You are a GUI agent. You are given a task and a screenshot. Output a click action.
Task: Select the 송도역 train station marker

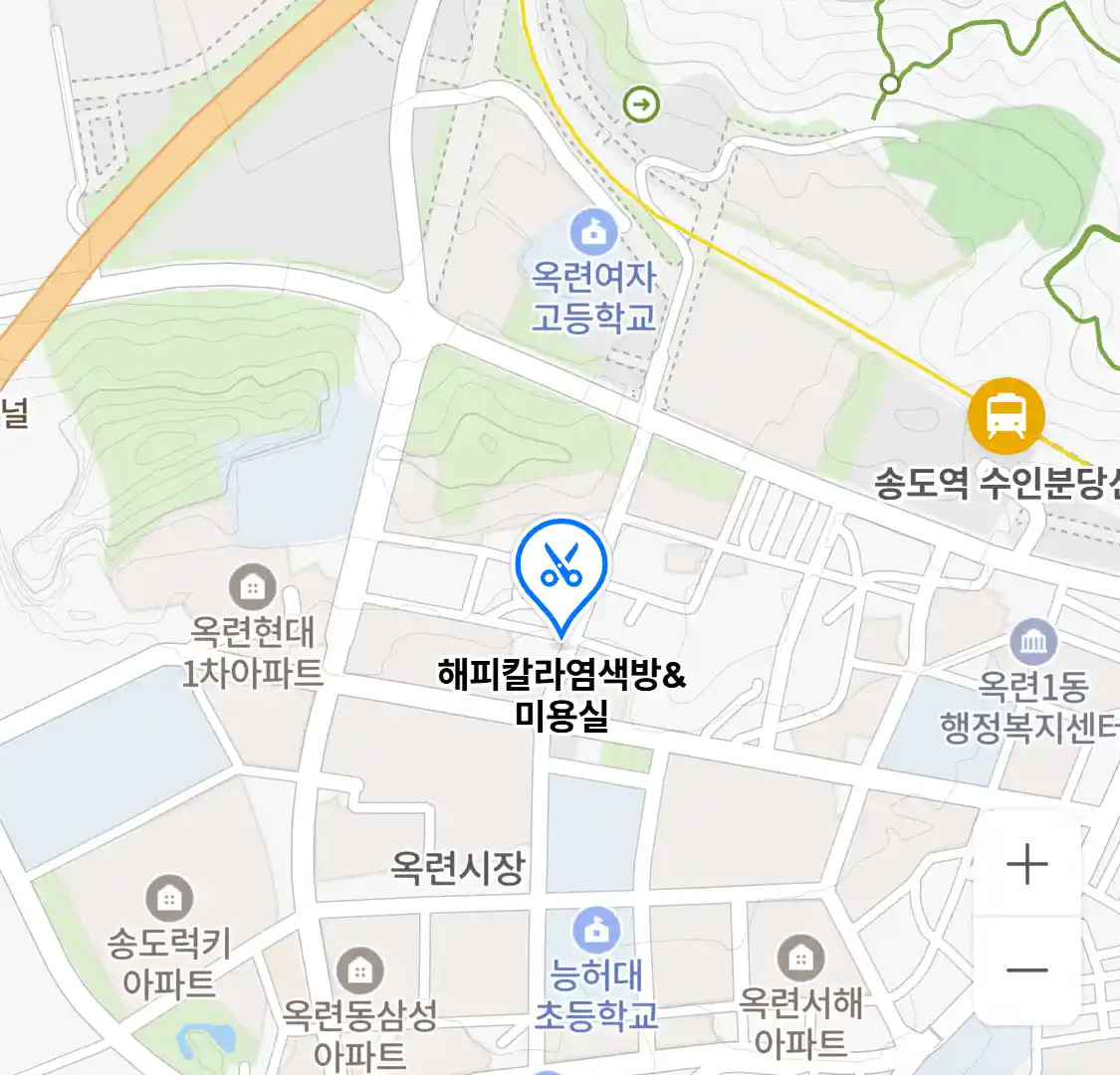coord(1007,415)
